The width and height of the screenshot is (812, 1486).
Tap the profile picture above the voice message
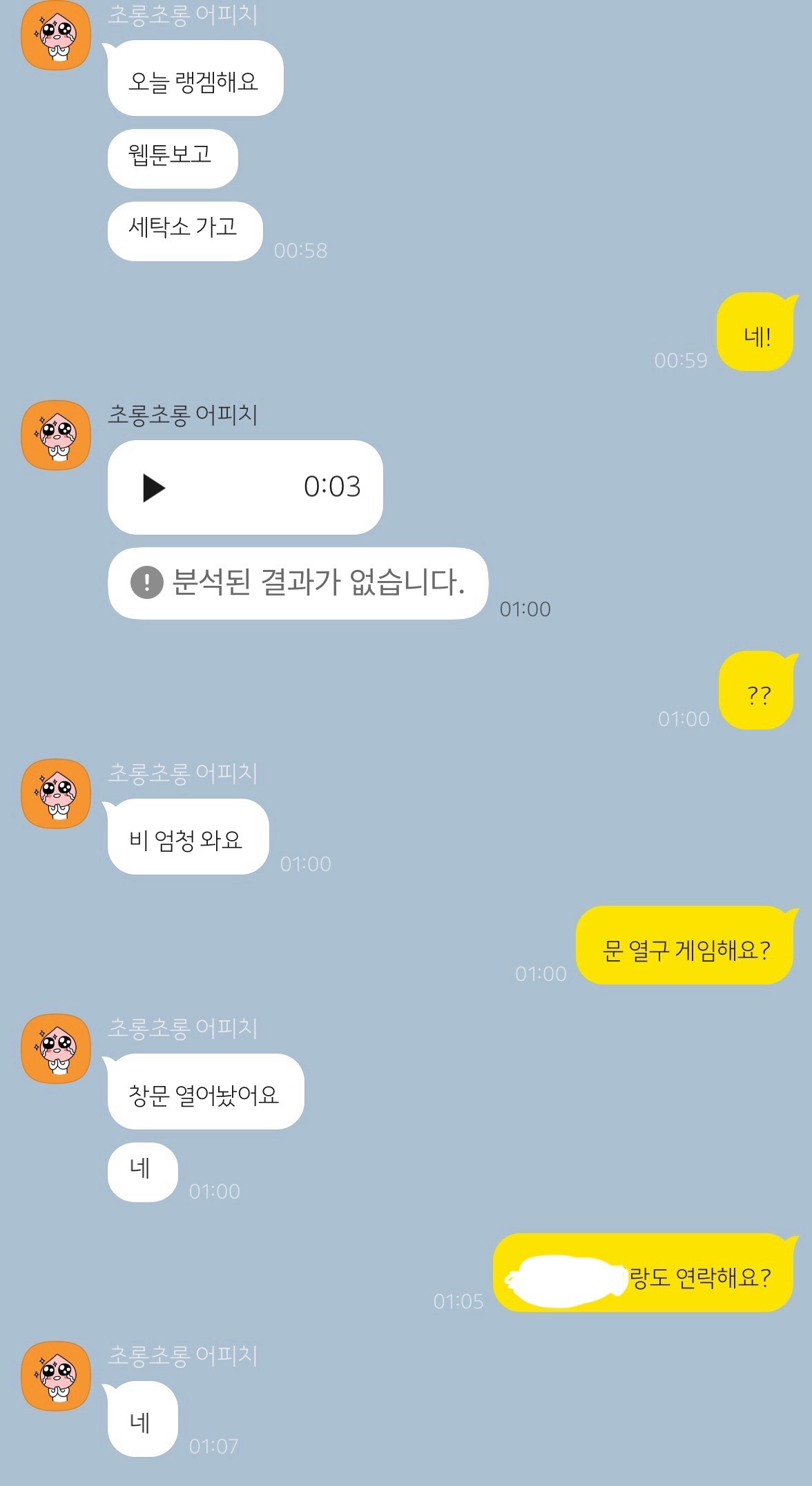(x=57, y=435)
